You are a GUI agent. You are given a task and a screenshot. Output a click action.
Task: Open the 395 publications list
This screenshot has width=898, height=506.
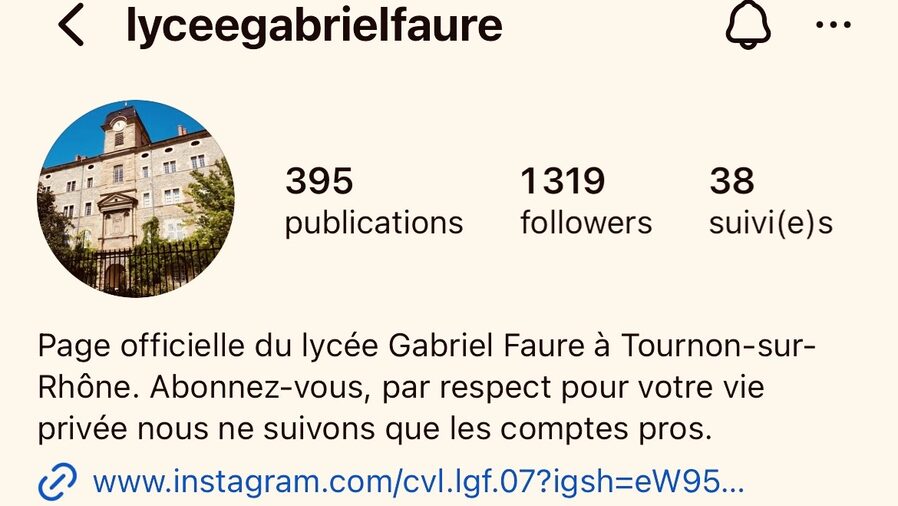click(x=373, y=201)
